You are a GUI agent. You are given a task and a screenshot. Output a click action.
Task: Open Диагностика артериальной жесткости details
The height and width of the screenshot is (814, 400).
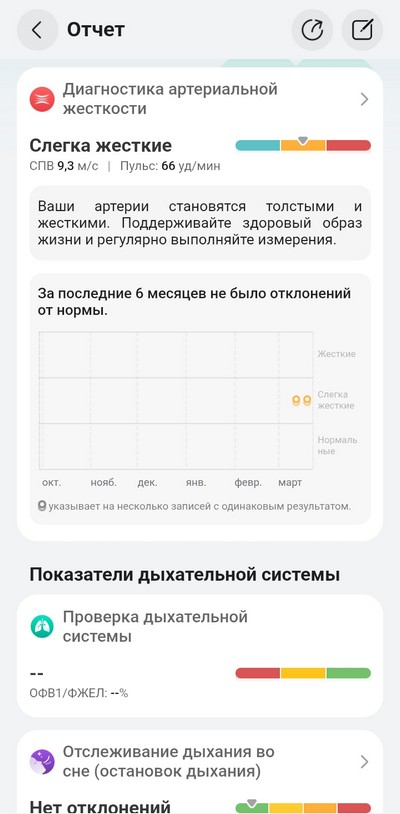coord(200,99)
